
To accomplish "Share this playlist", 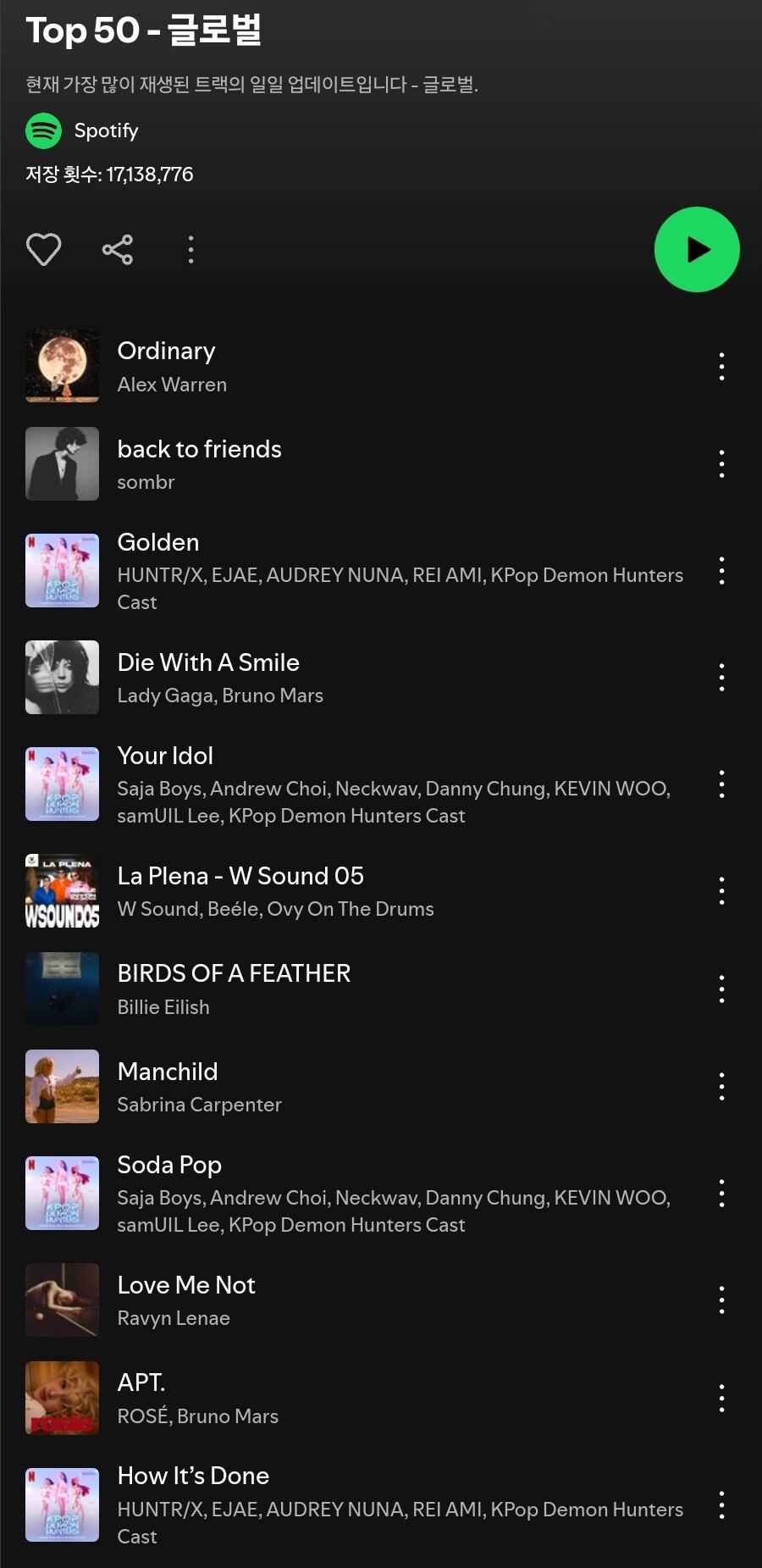I will [x=118, y=250].
